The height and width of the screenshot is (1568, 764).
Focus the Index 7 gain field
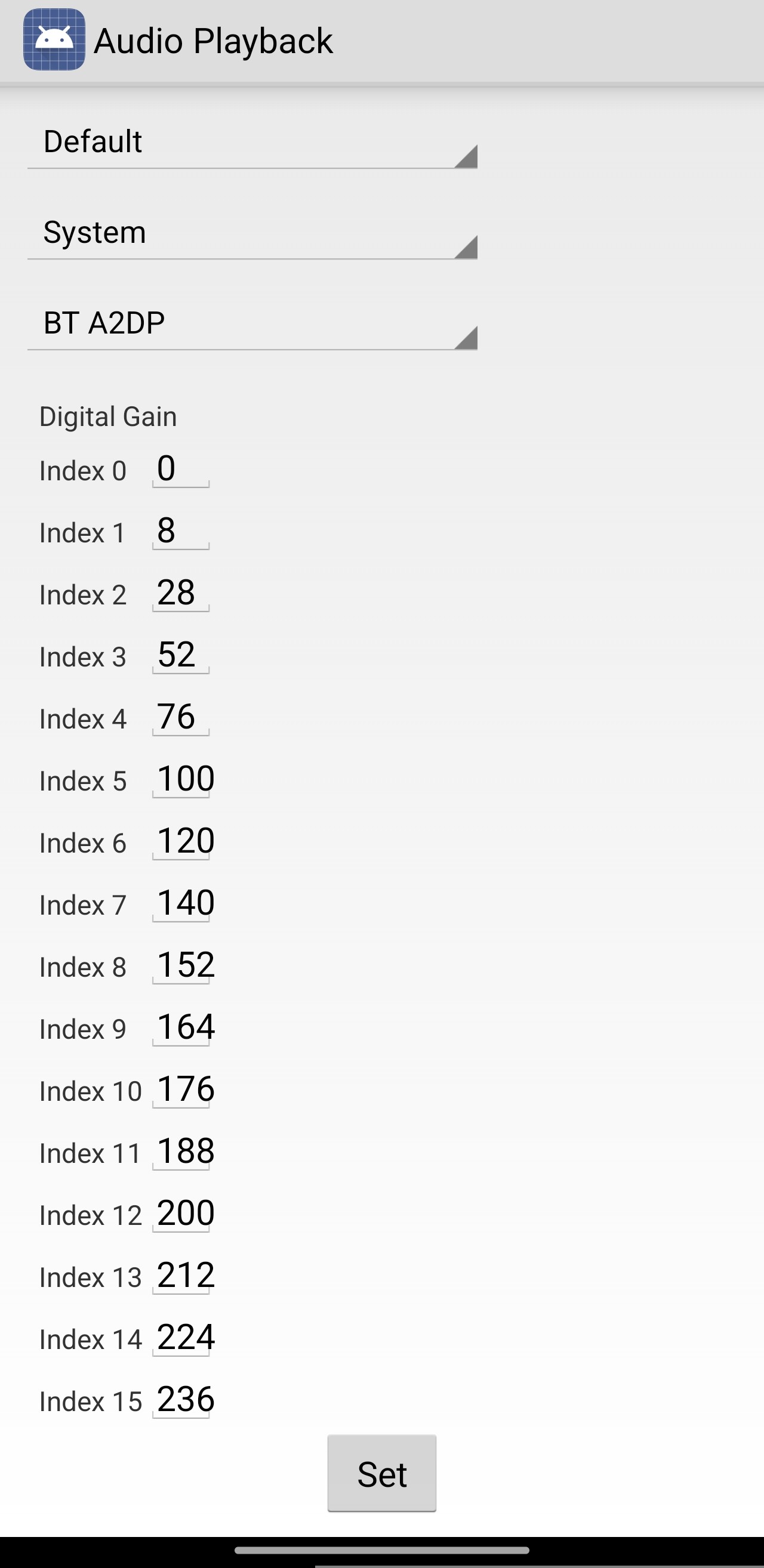[183, 904]
